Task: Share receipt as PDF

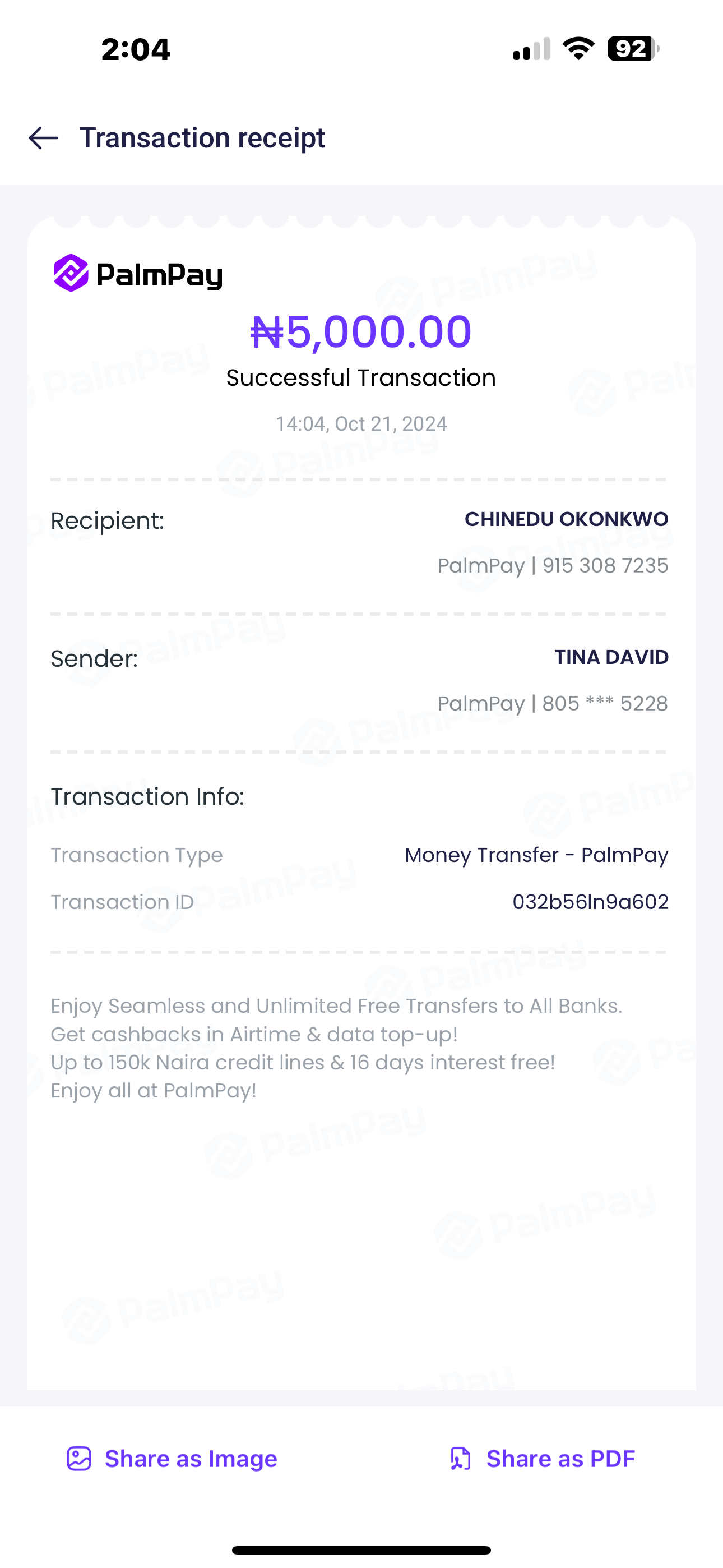Action: tap(543, 1459)
